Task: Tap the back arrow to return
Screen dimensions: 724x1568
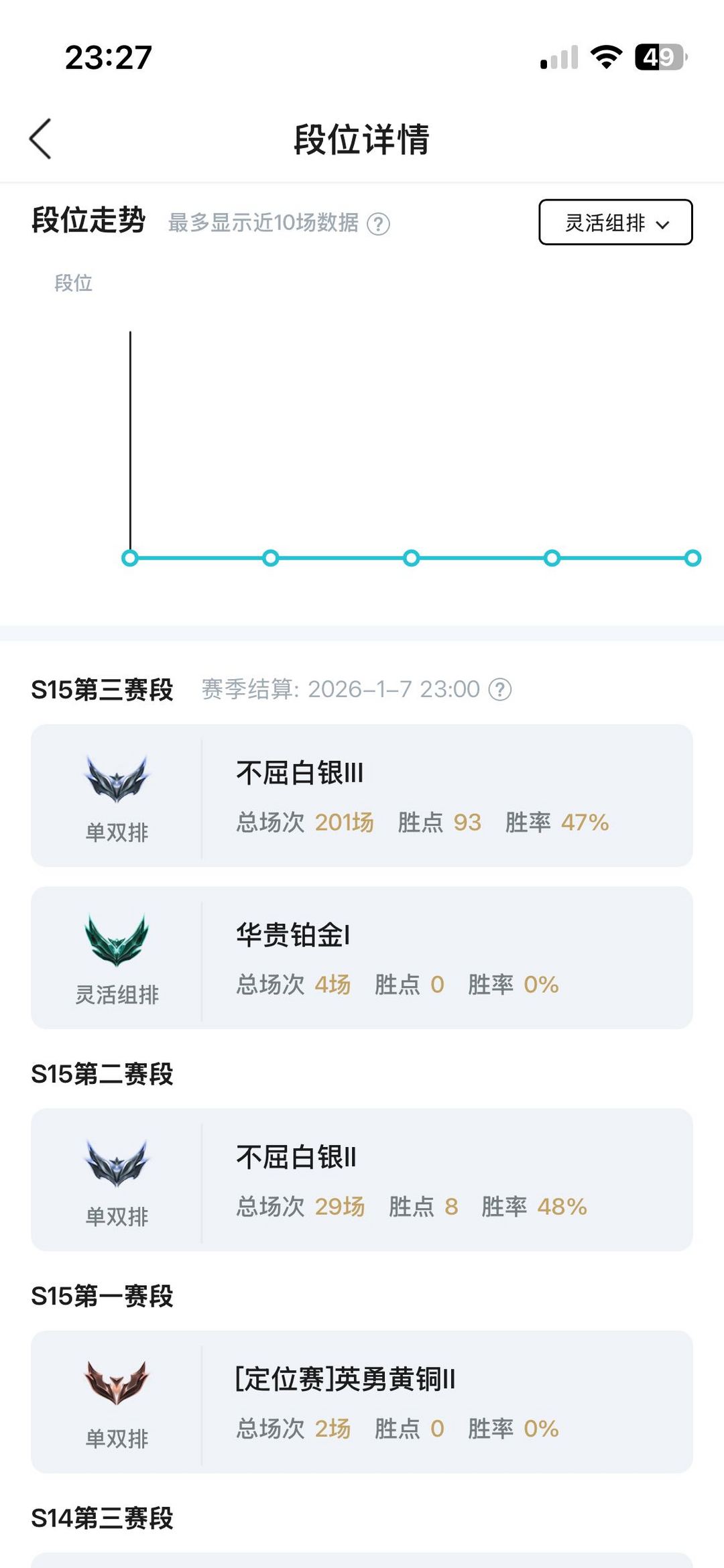Action: click(x=38, y=139)
